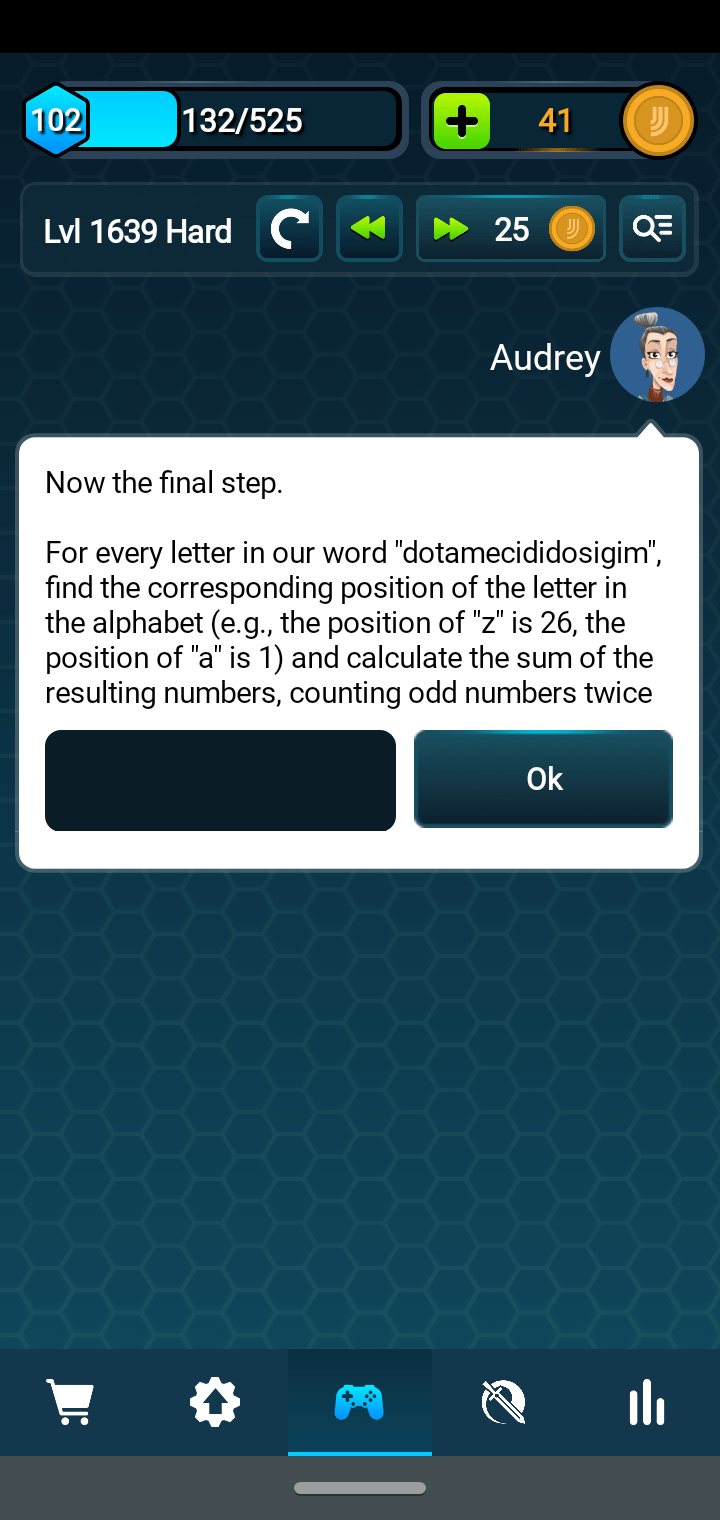Tap Audrey's avatar picture
720x1520 pixels.
coord(657,355)
